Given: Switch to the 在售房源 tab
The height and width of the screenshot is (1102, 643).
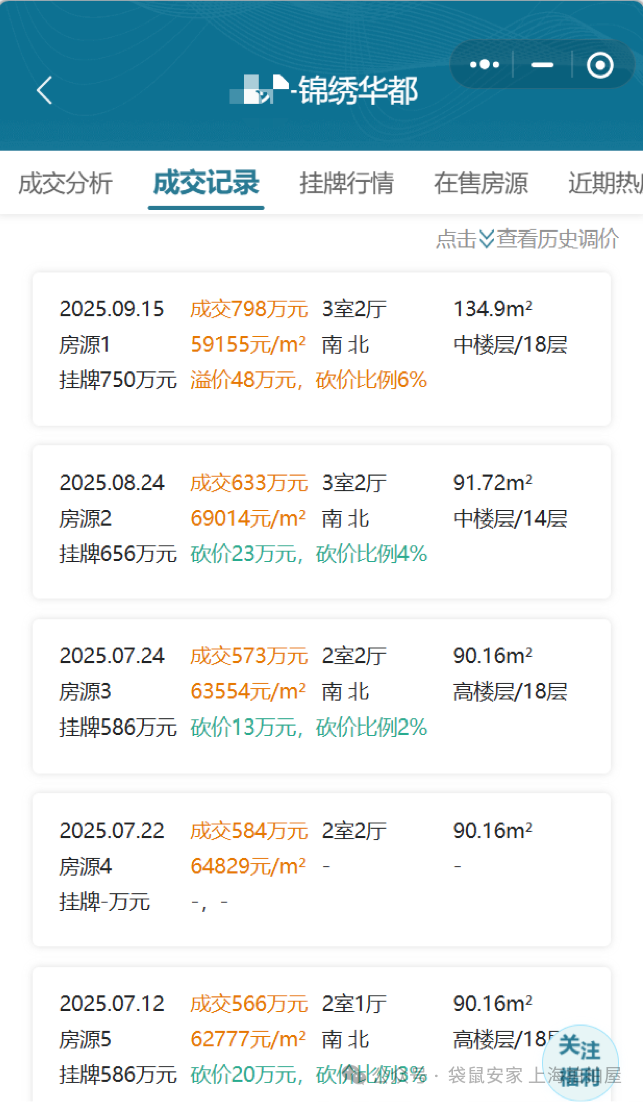Looking at the screenshot, I should point(480,183).
